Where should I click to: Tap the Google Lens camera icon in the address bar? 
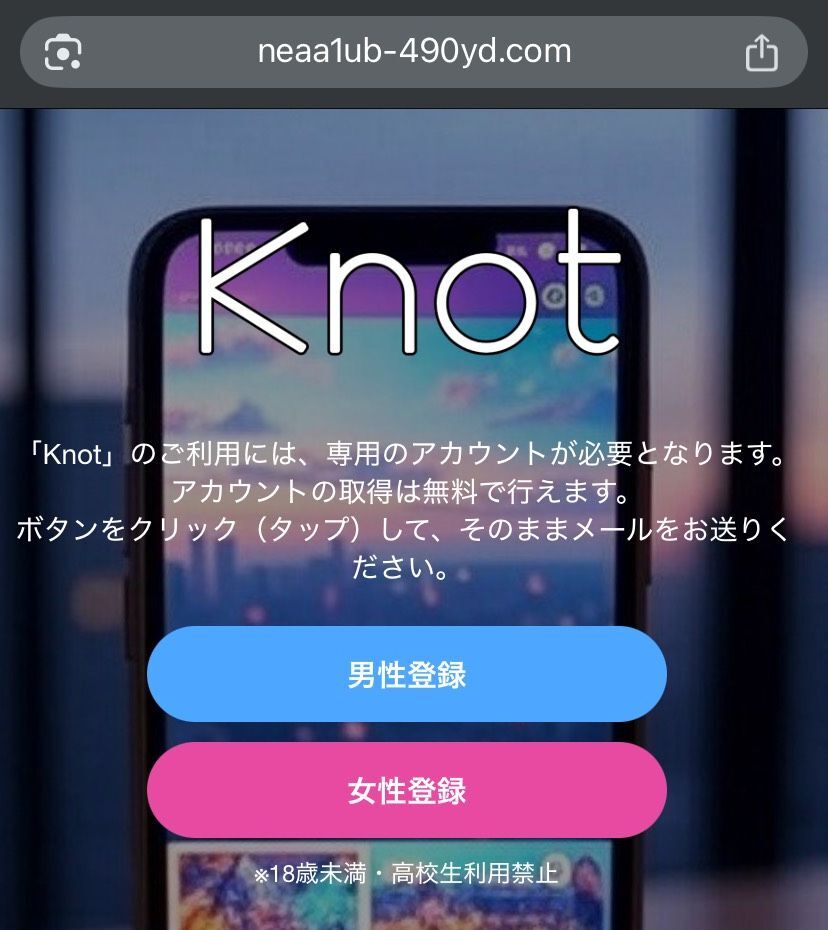[x=62, y=52]
